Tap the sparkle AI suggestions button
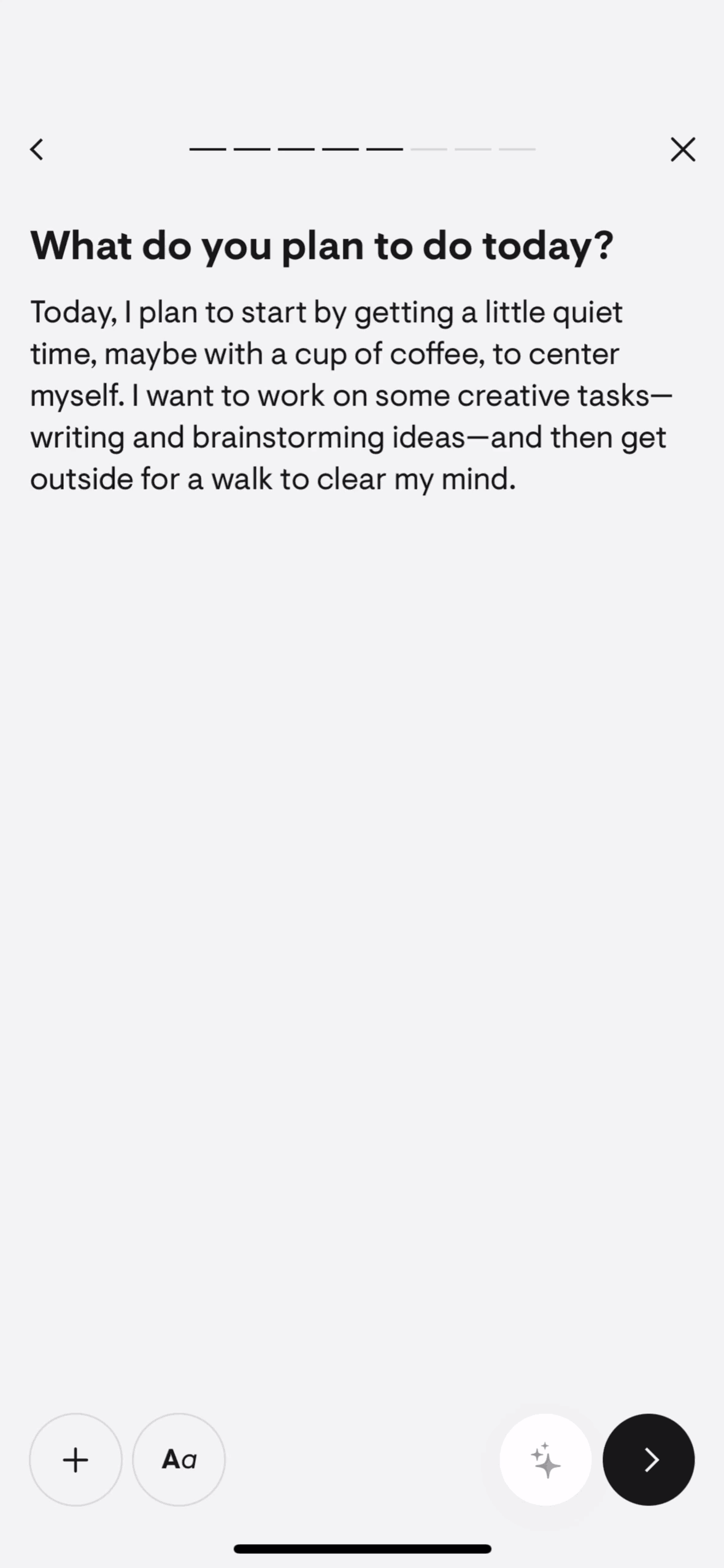 click(545, 1459)
